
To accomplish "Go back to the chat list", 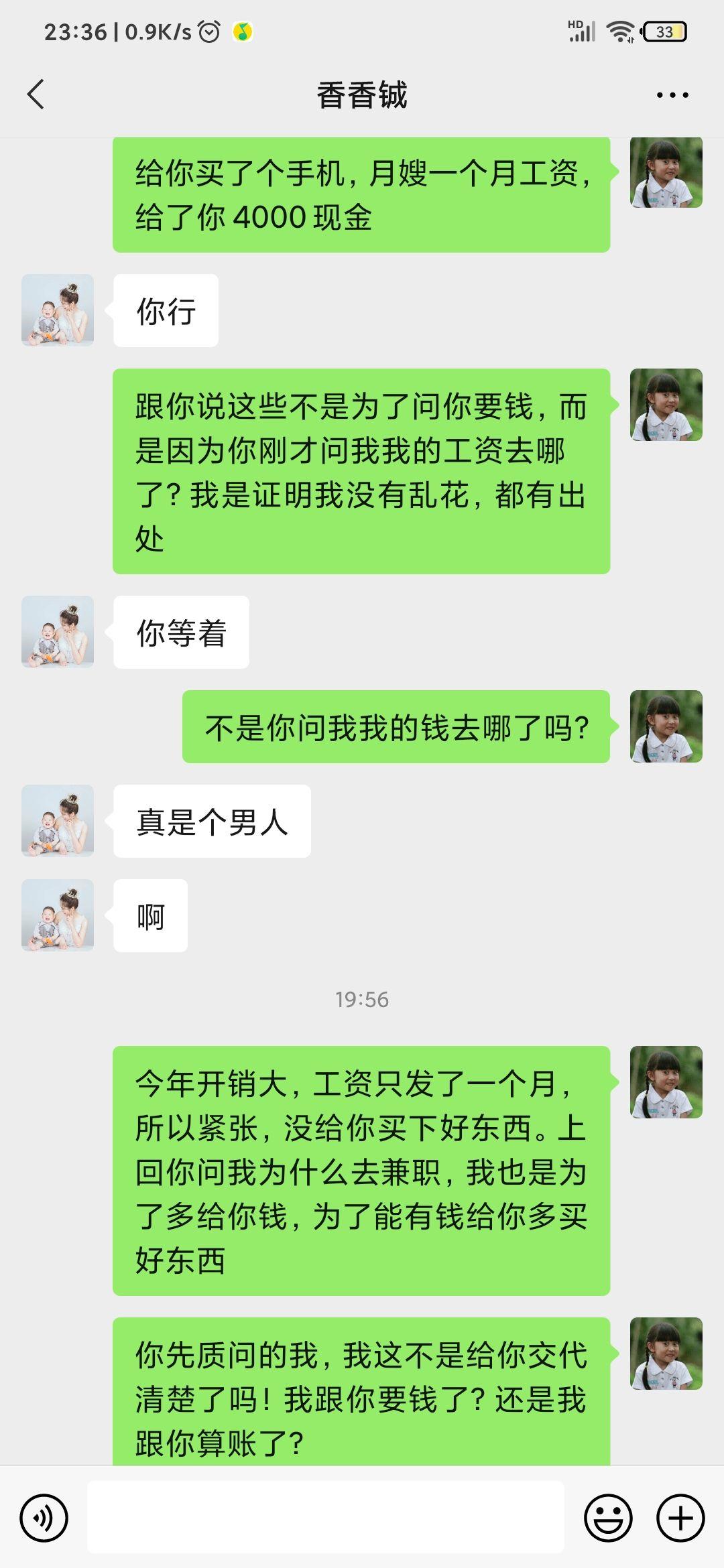I will click(x=36, y=94).
